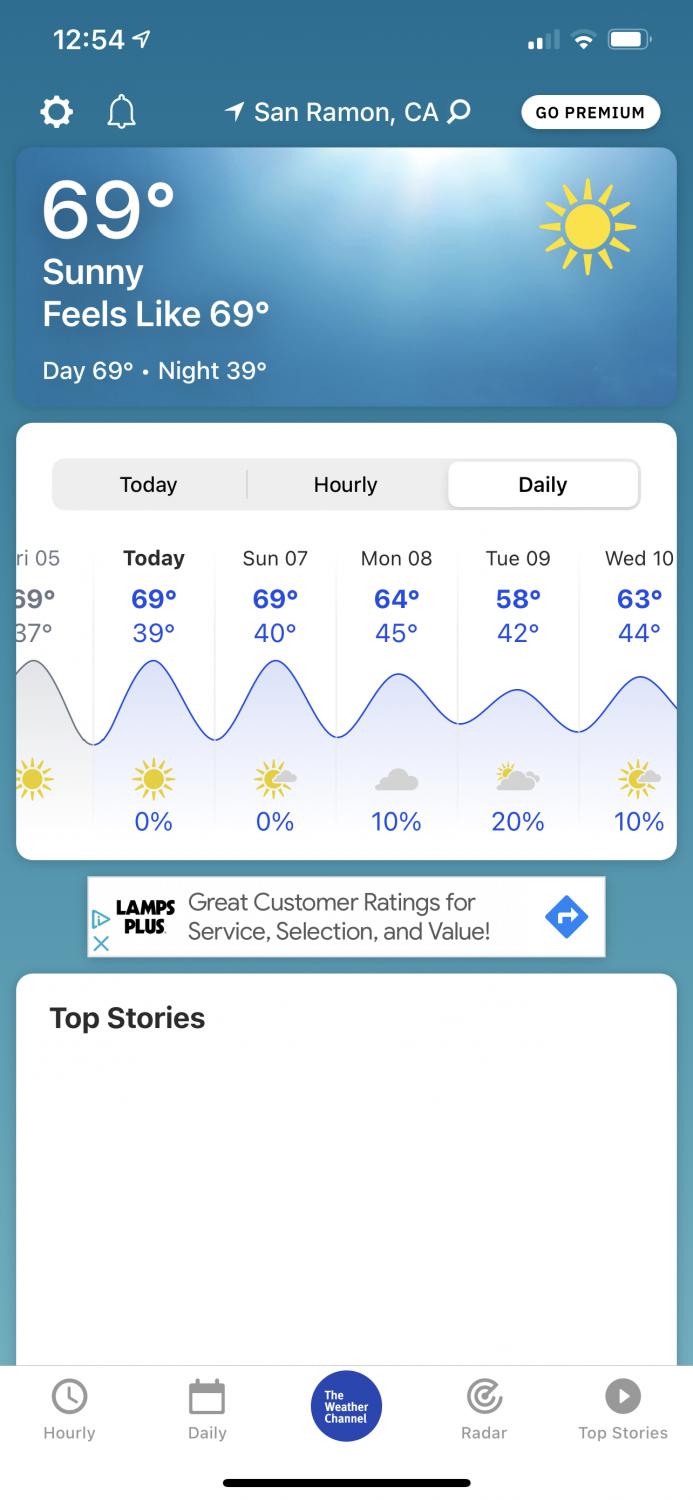
Task: Open the notifications bell
Action: 121,112
